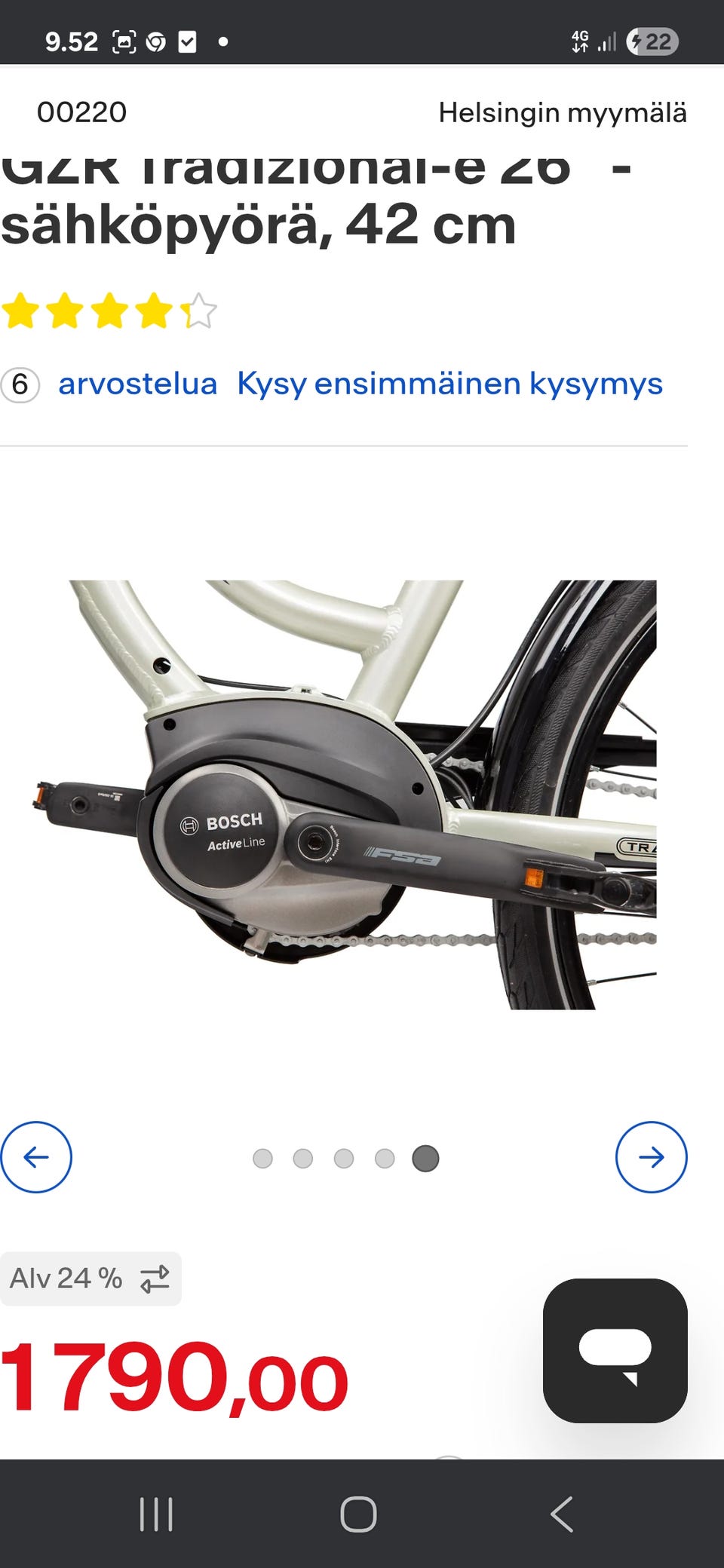The width and height of the screenshot is (724, 1568).
Task: Go back with system back button
Action: pos(562,1514)
